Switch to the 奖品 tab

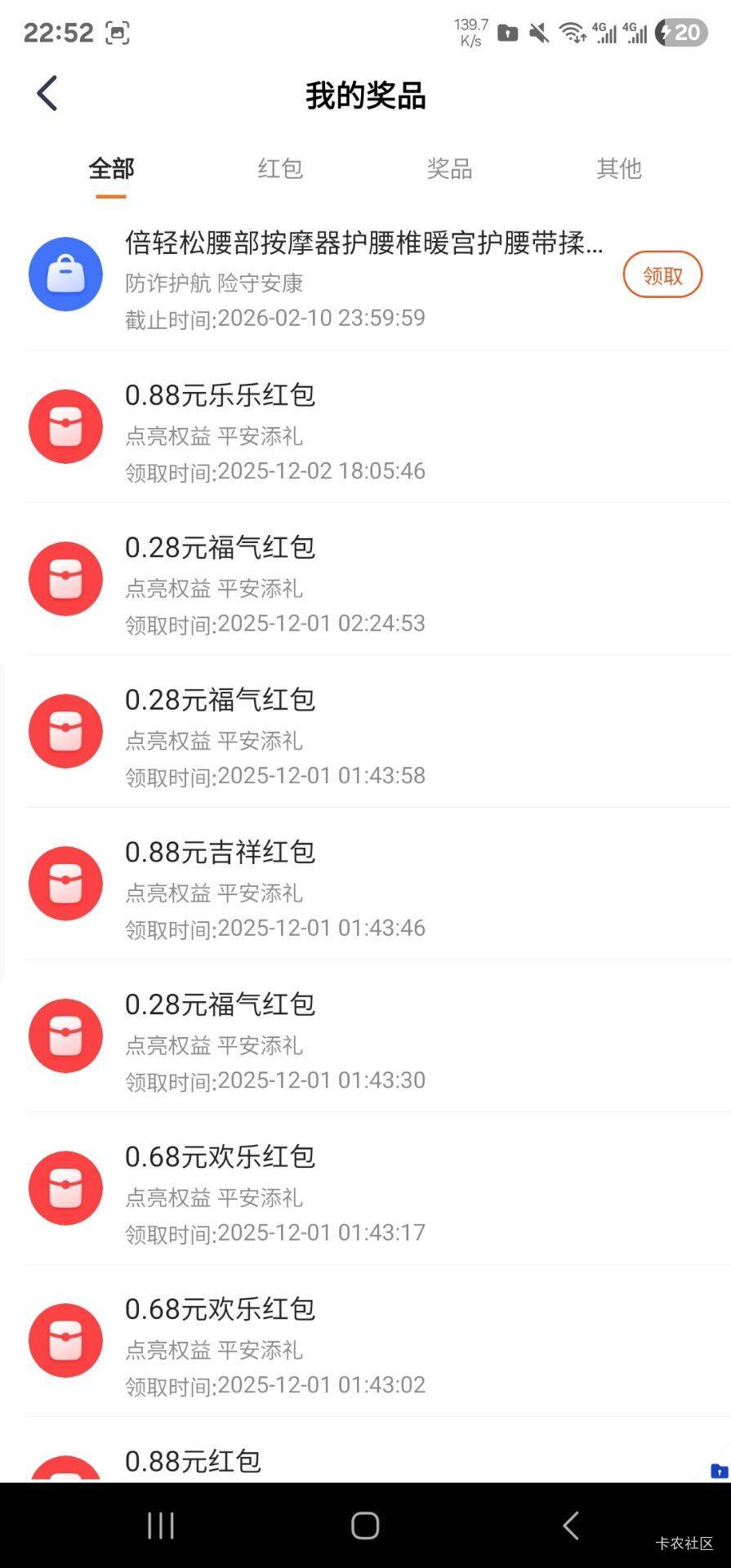(449, 169)
